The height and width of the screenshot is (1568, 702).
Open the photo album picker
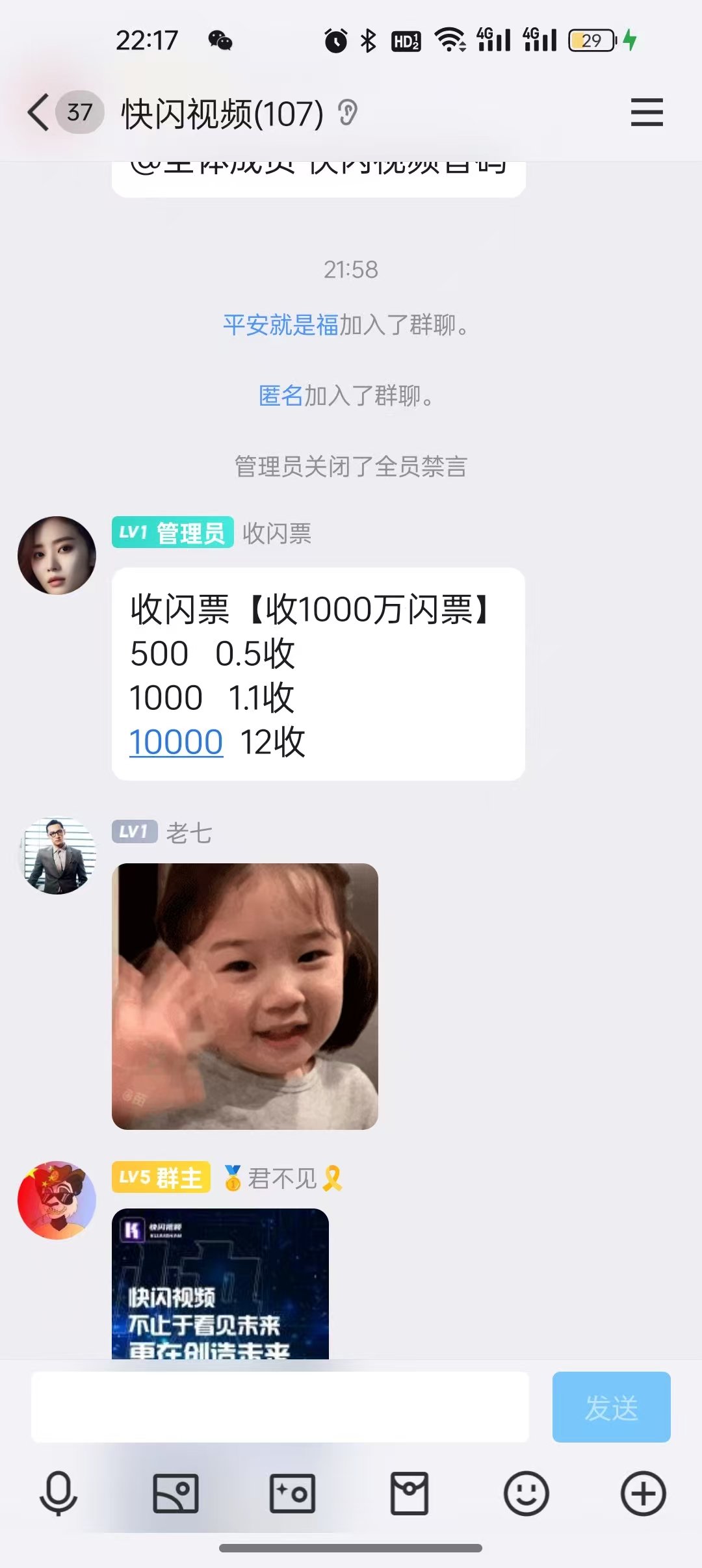click(x=175, y=1493)
